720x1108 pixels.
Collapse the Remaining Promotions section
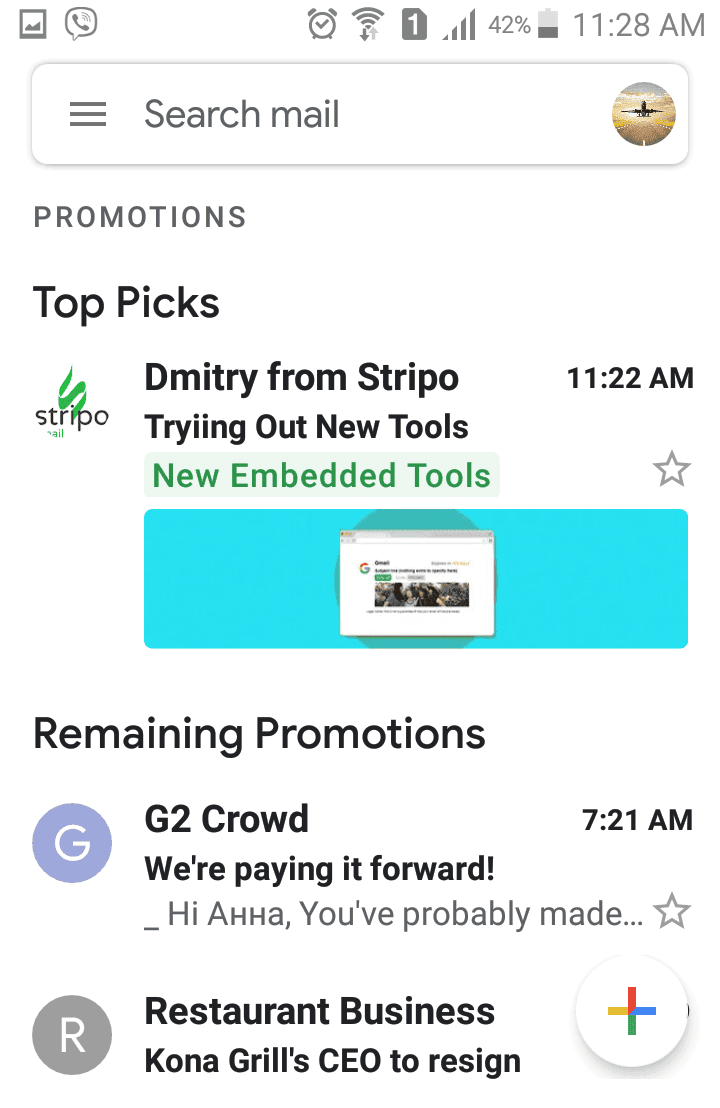(260, 734)
